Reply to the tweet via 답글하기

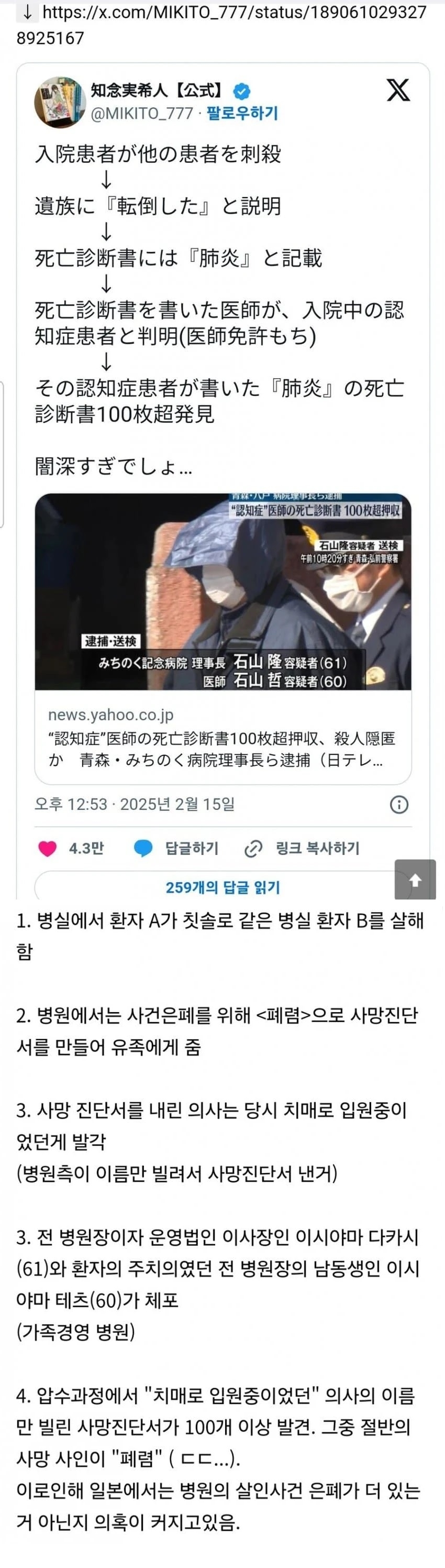point(176,848)
